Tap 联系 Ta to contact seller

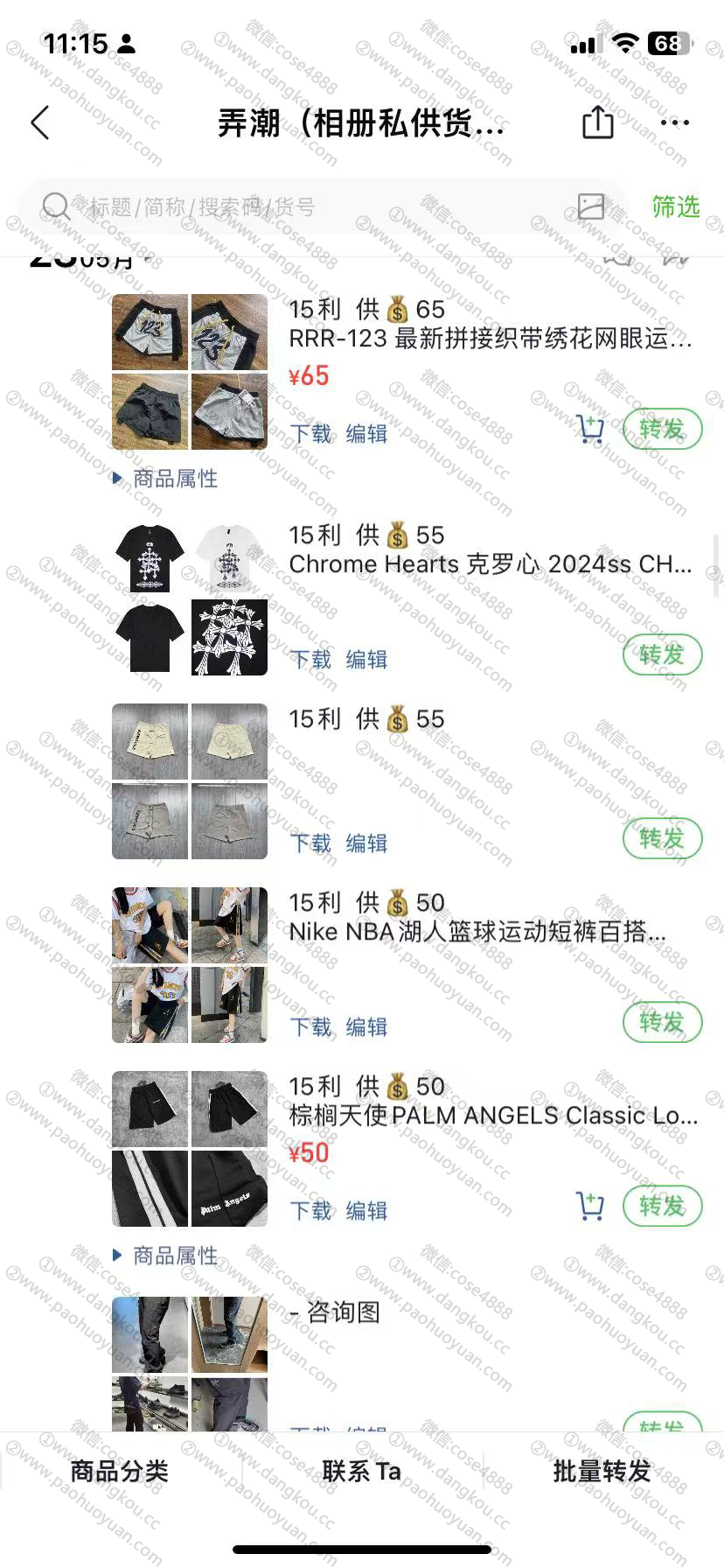pos(361,1471)
